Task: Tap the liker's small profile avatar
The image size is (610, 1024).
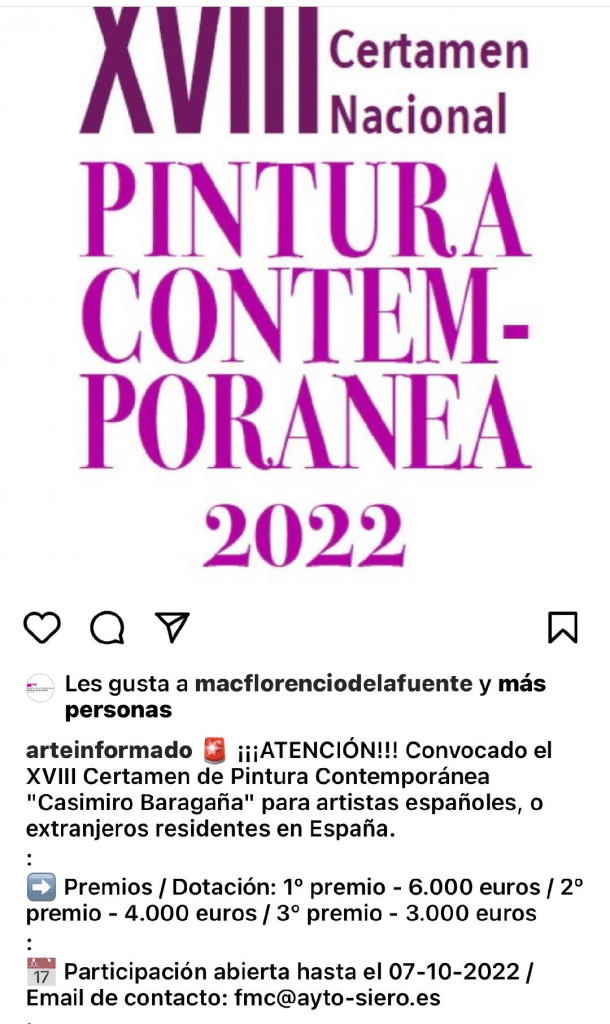Action: coord(40,687)
